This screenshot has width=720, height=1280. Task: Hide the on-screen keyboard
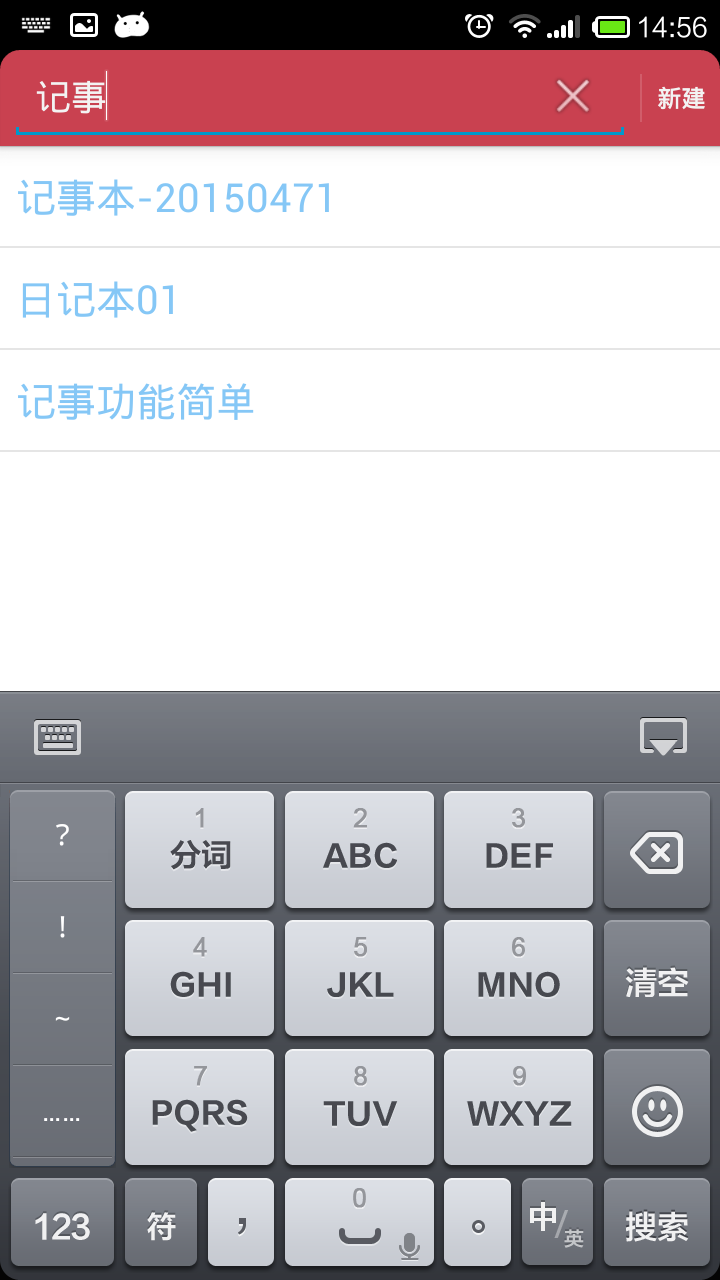[x=663, y=737]
